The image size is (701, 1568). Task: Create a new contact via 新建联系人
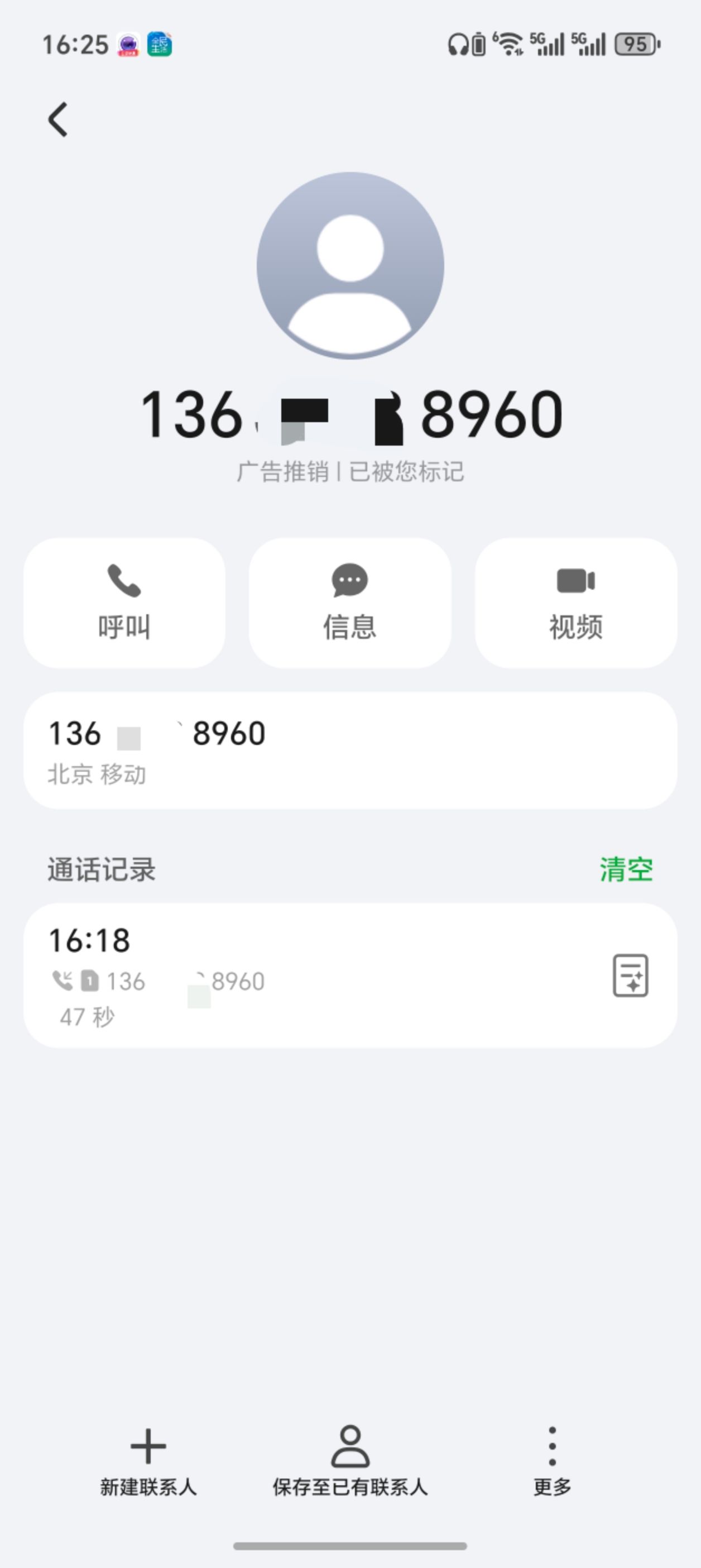[x=148, y=1461]
